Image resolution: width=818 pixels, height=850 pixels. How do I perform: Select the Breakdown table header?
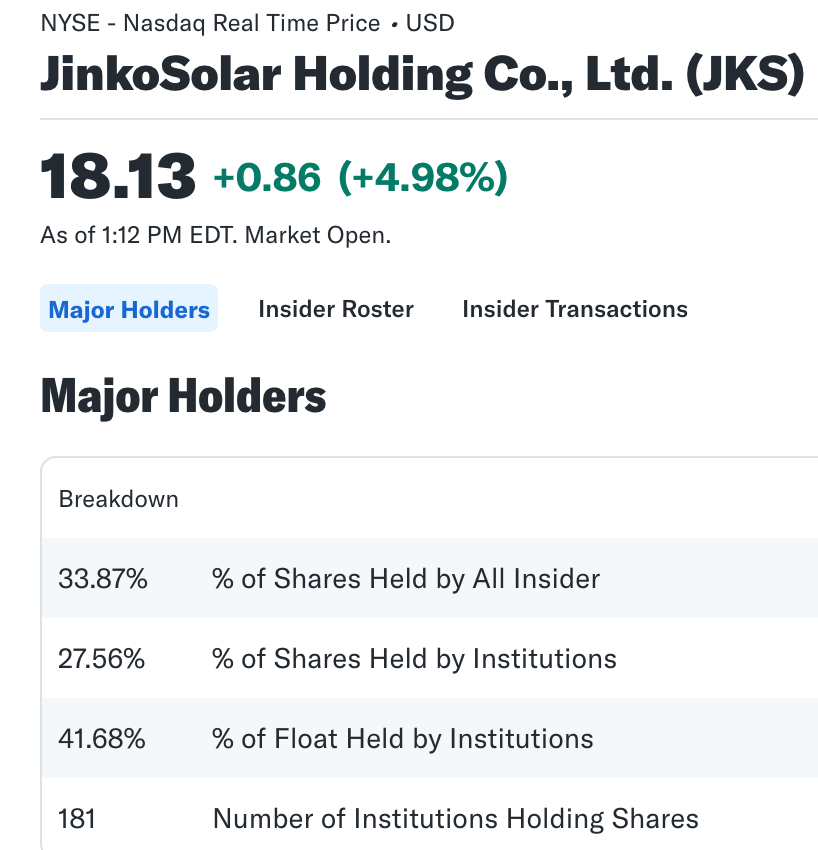point(118,498)
